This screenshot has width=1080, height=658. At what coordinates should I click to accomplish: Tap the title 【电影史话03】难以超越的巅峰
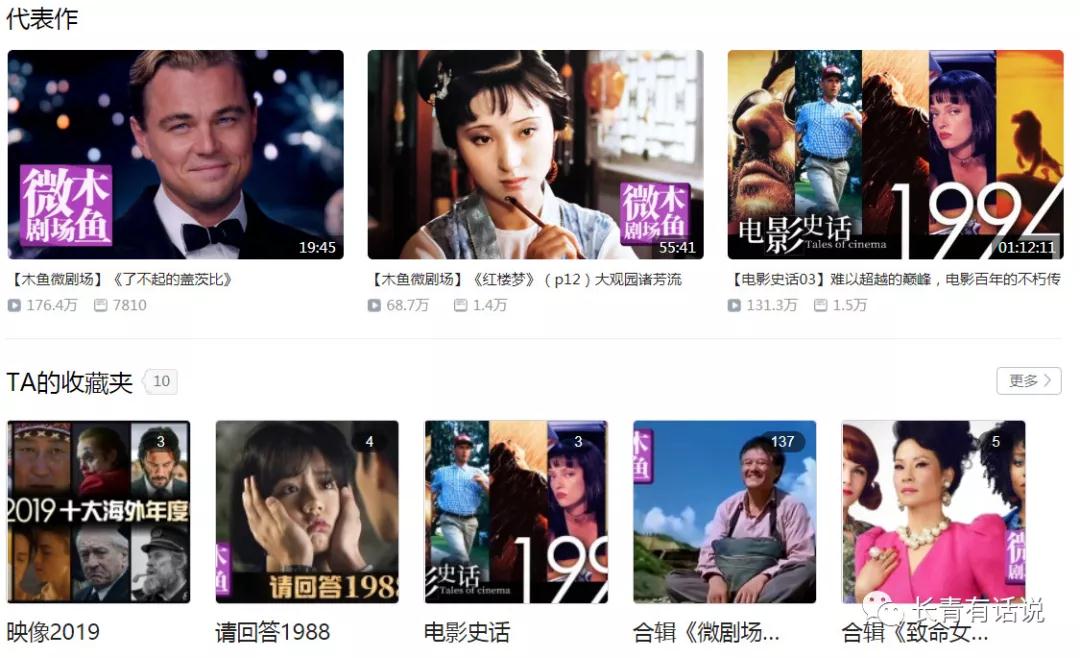click(x=895, y=279)
